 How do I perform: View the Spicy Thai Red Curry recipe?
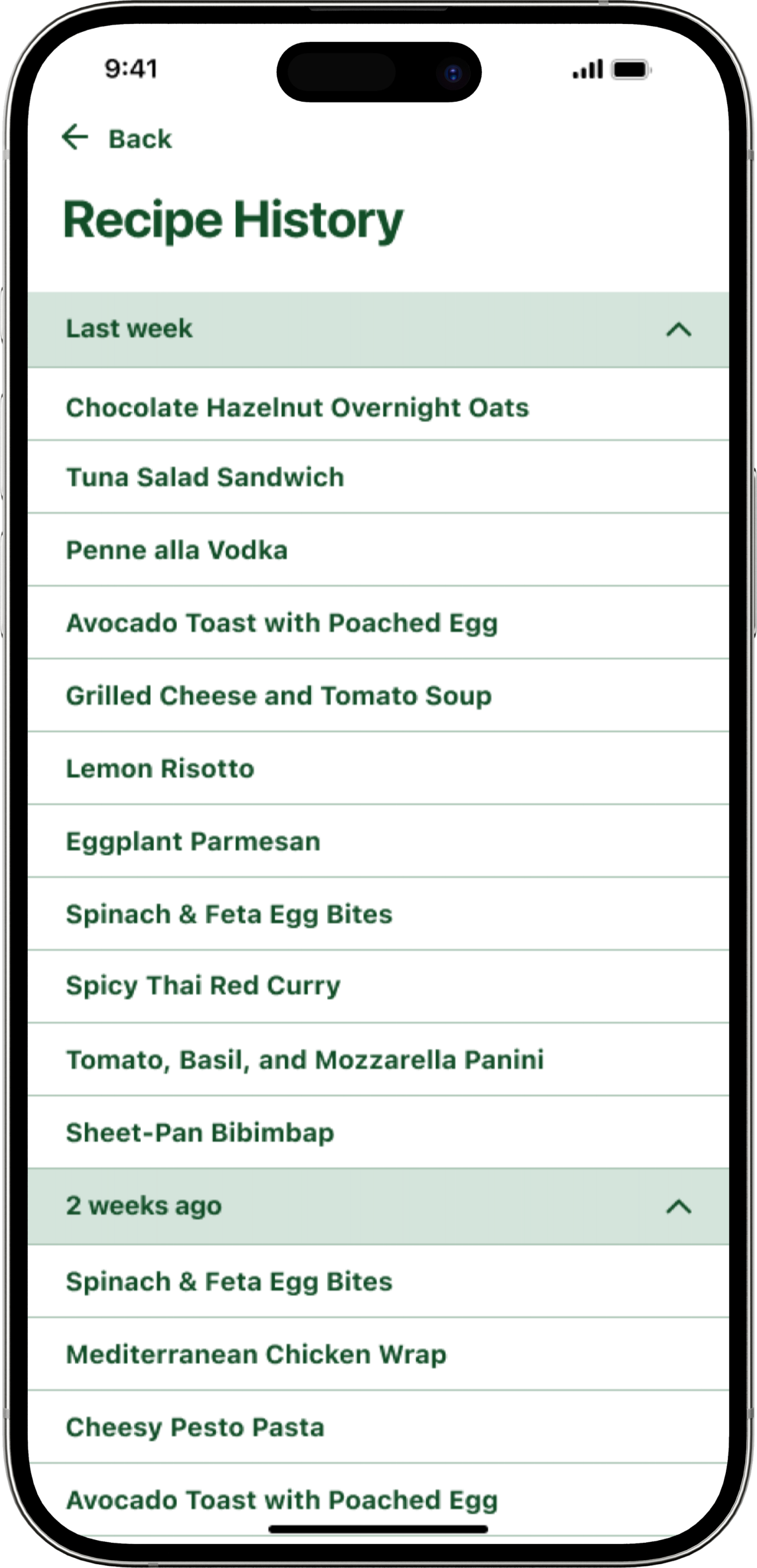378,987
